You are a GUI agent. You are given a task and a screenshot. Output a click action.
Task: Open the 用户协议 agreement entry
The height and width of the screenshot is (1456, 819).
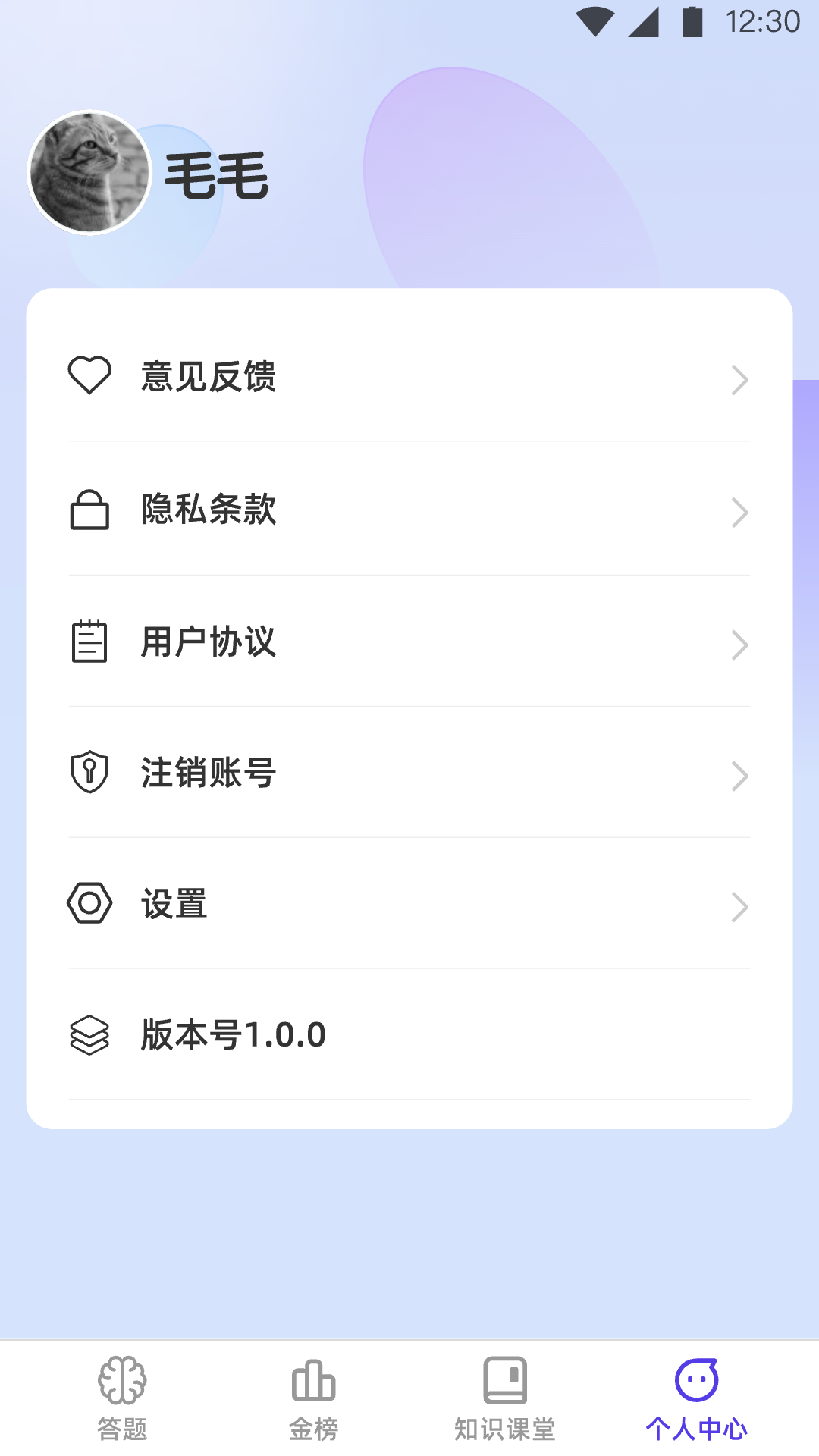pos(409,644)
